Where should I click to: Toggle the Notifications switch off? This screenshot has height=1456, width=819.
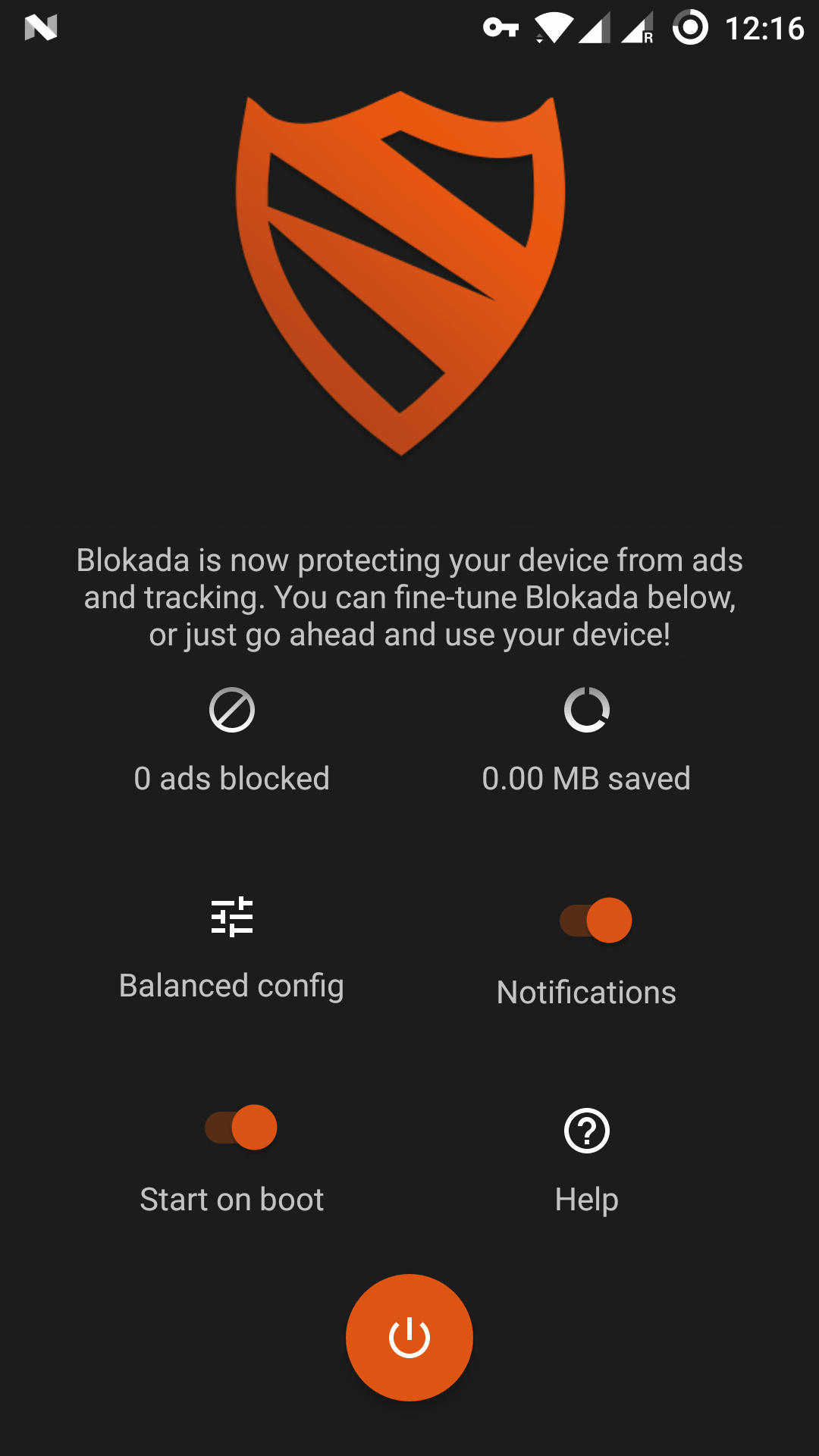(x=596, y=921)
